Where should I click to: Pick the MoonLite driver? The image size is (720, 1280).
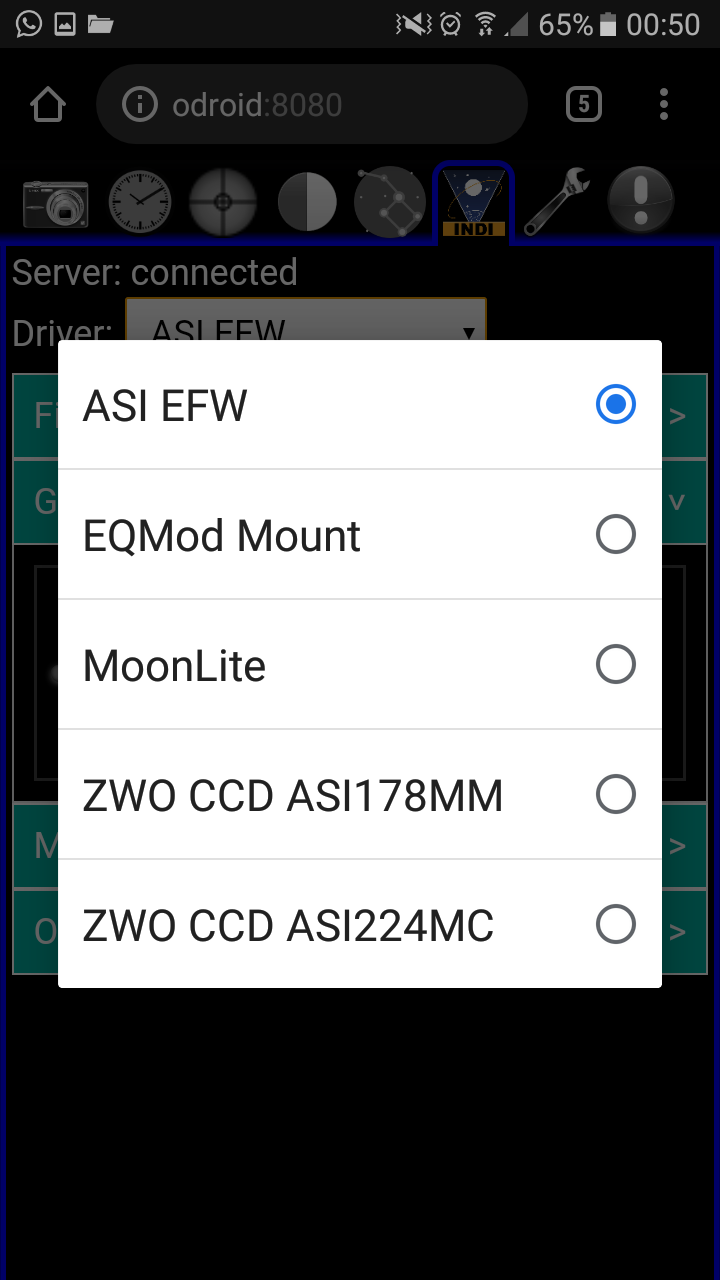tap(359, 665)
